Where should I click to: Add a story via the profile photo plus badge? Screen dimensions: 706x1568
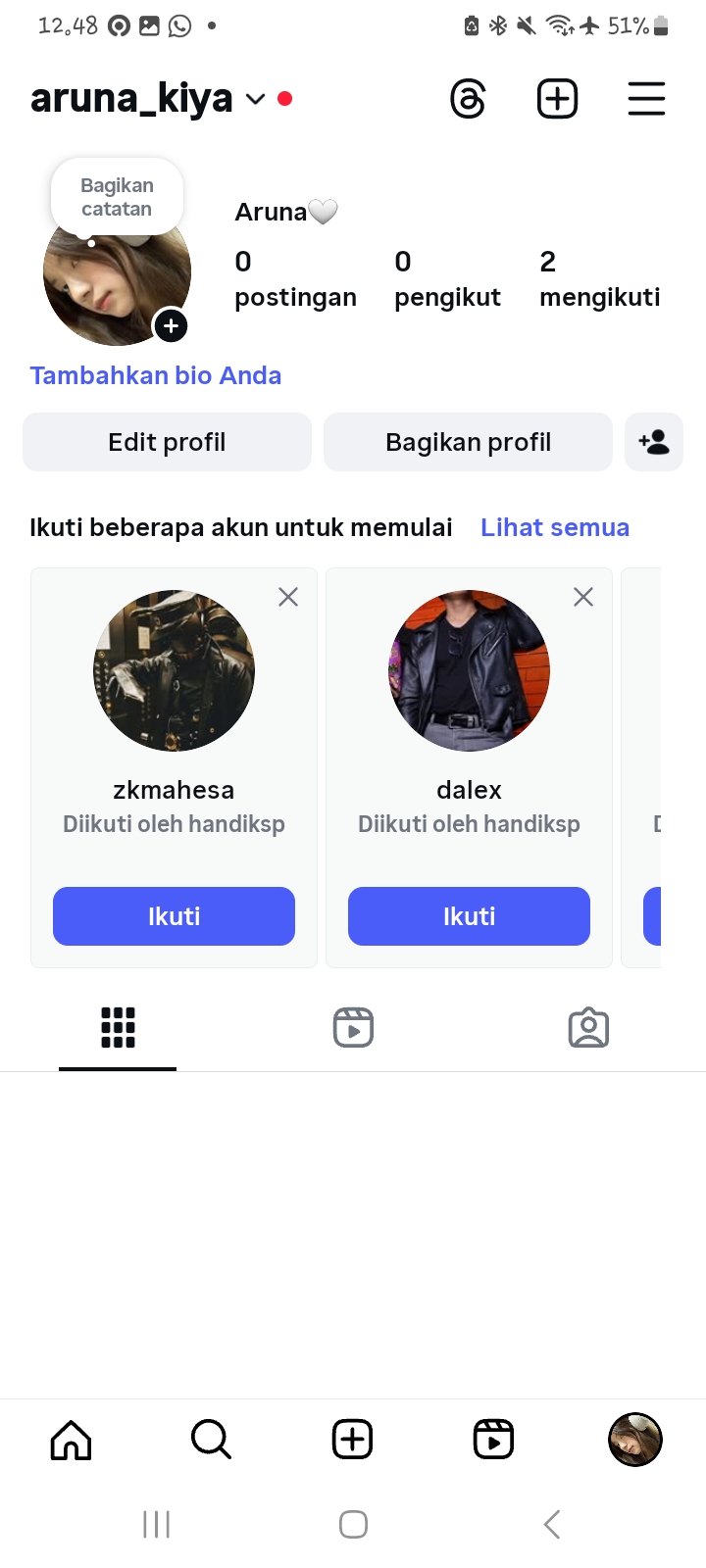tap(172, 326)
